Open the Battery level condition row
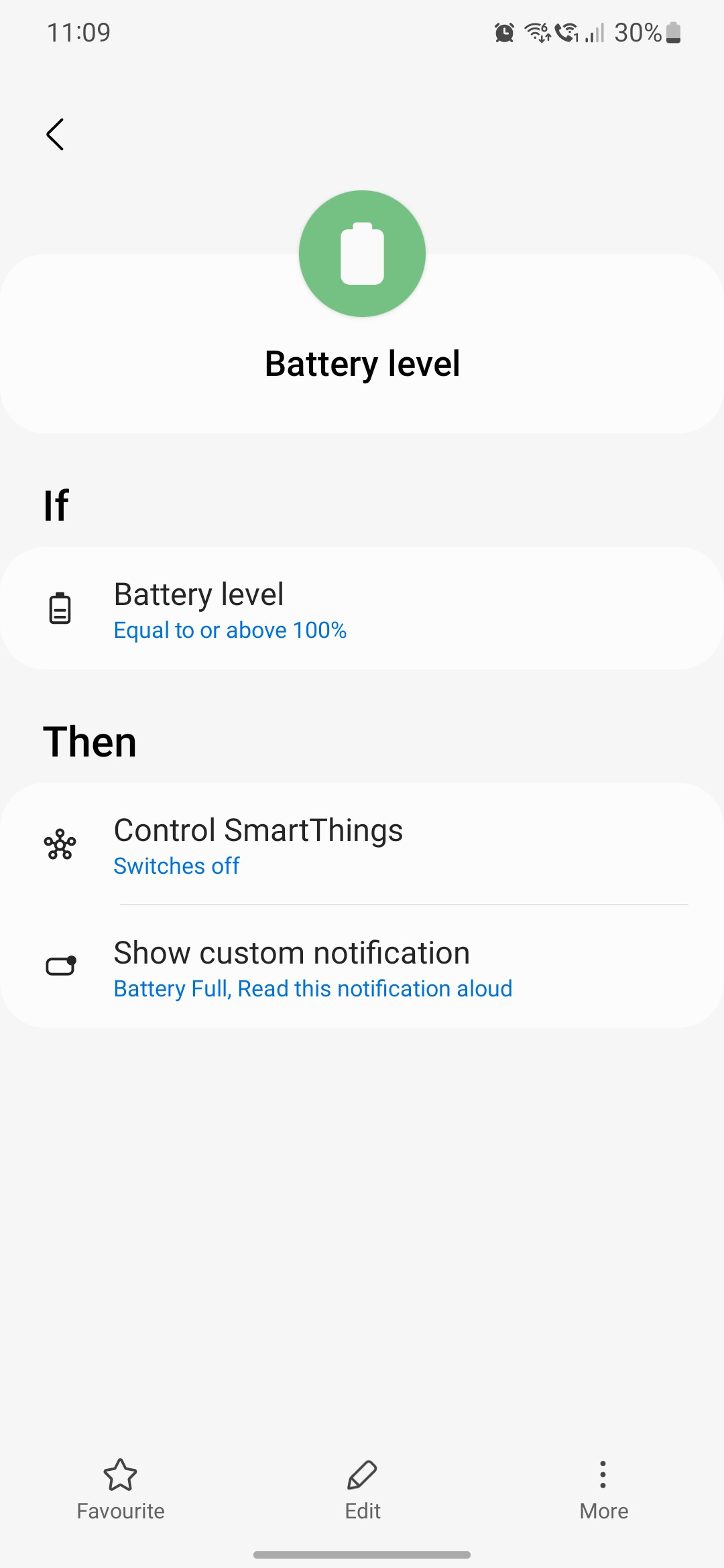The height and width of the screenshot is (1568, 724). pos(362,608)
